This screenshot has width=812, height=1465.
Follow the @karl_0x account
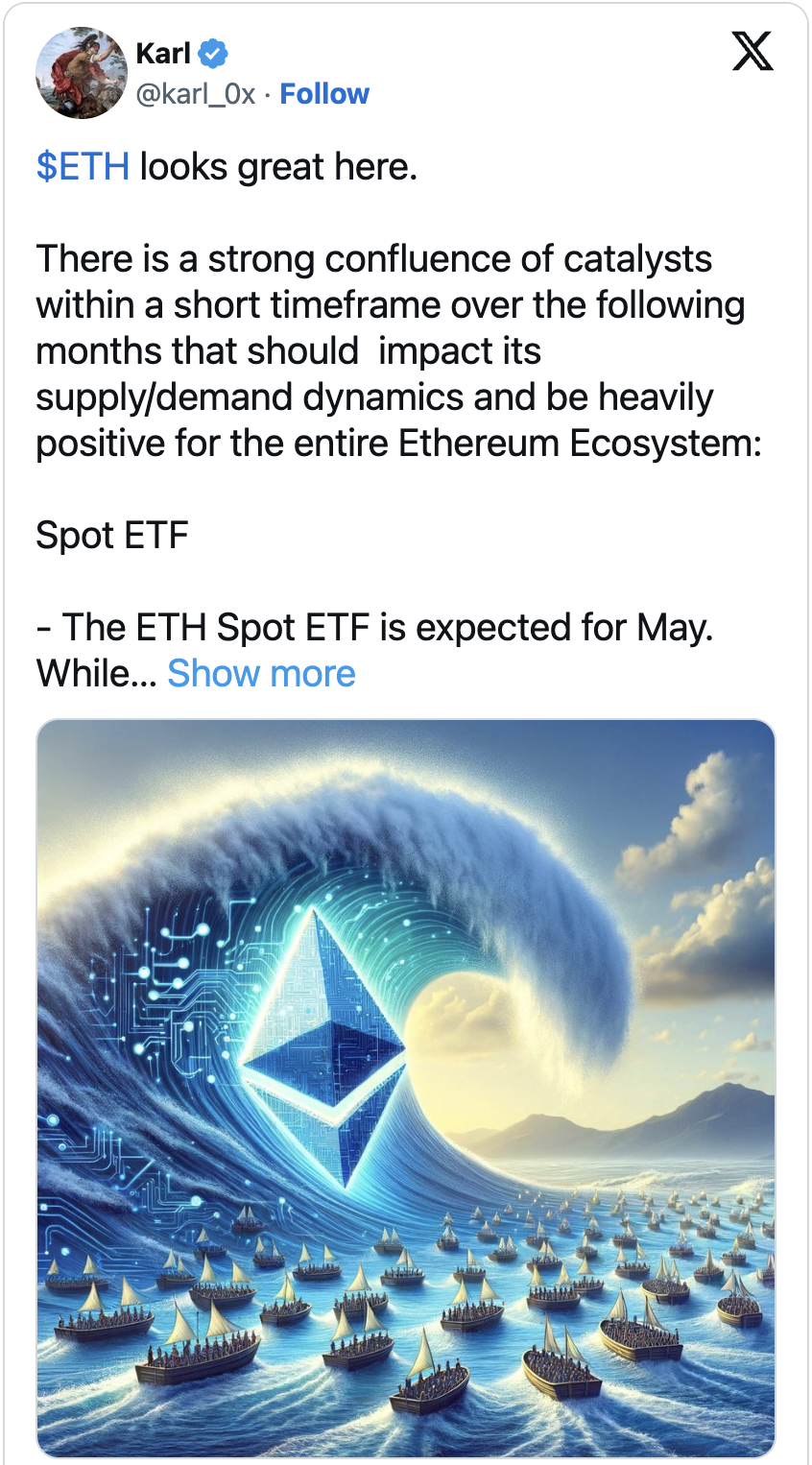click(323, 94)
